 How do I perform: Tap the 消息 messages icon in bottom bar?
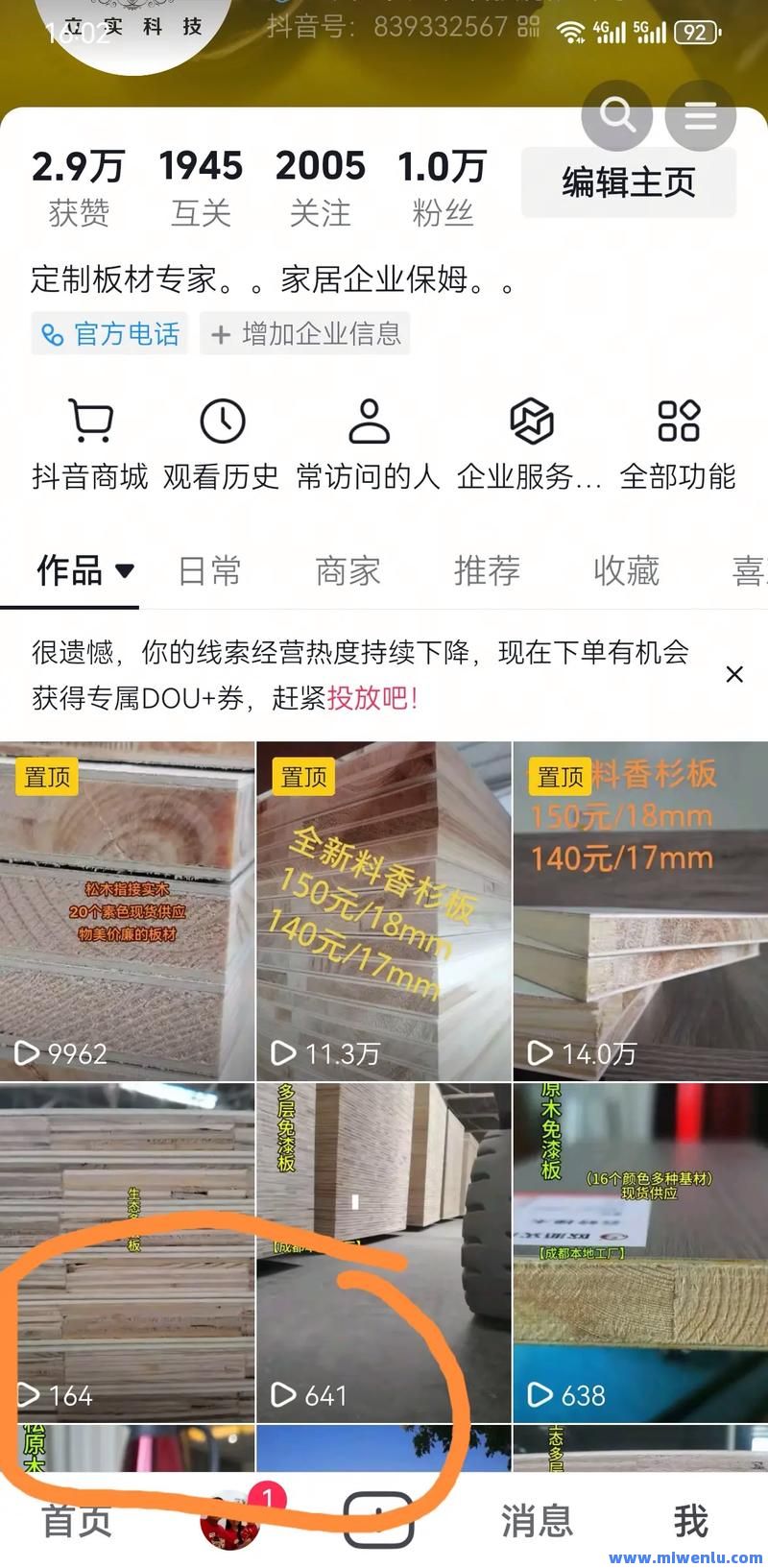[x=536, y=1520]
